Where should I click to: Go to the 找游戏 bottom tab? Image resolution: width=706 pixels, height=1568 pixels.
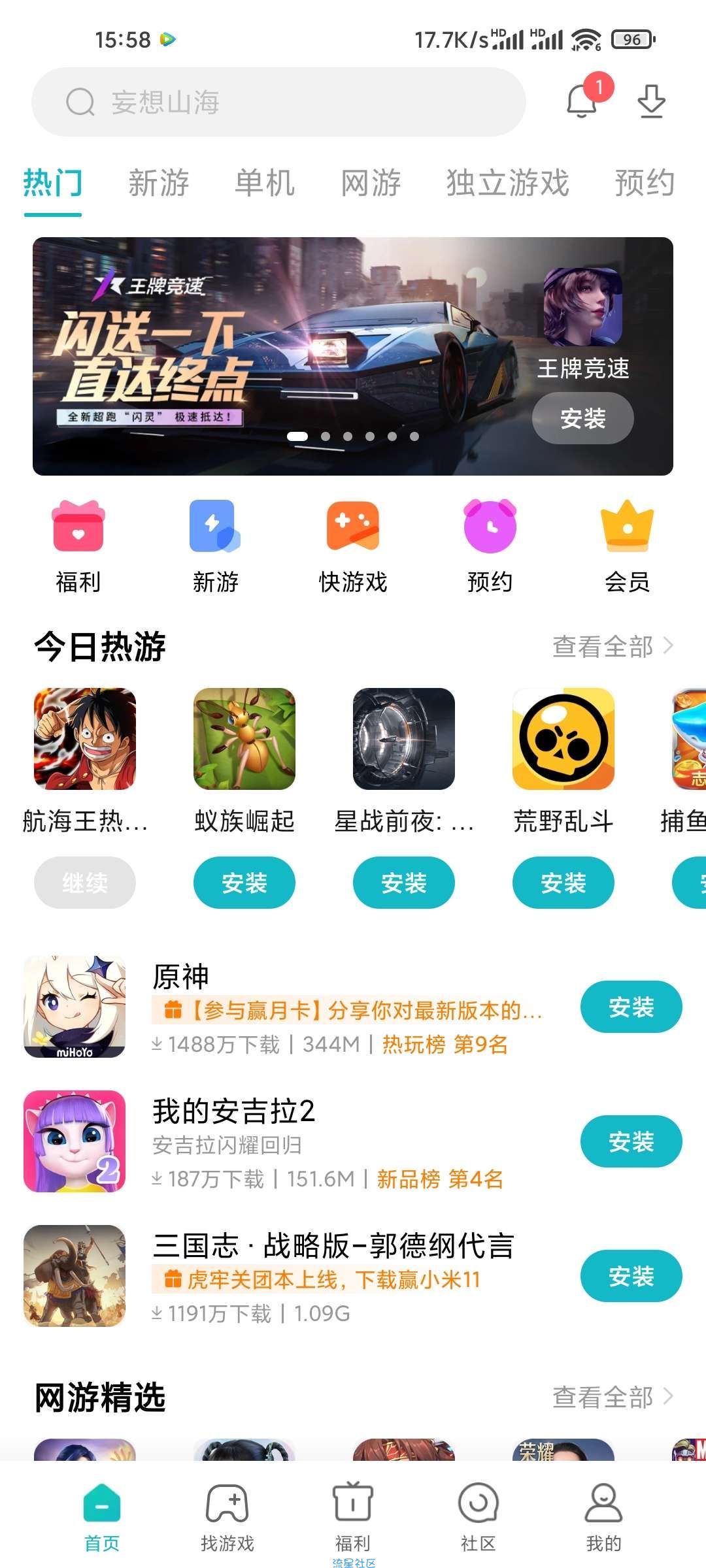[227, 1517]
